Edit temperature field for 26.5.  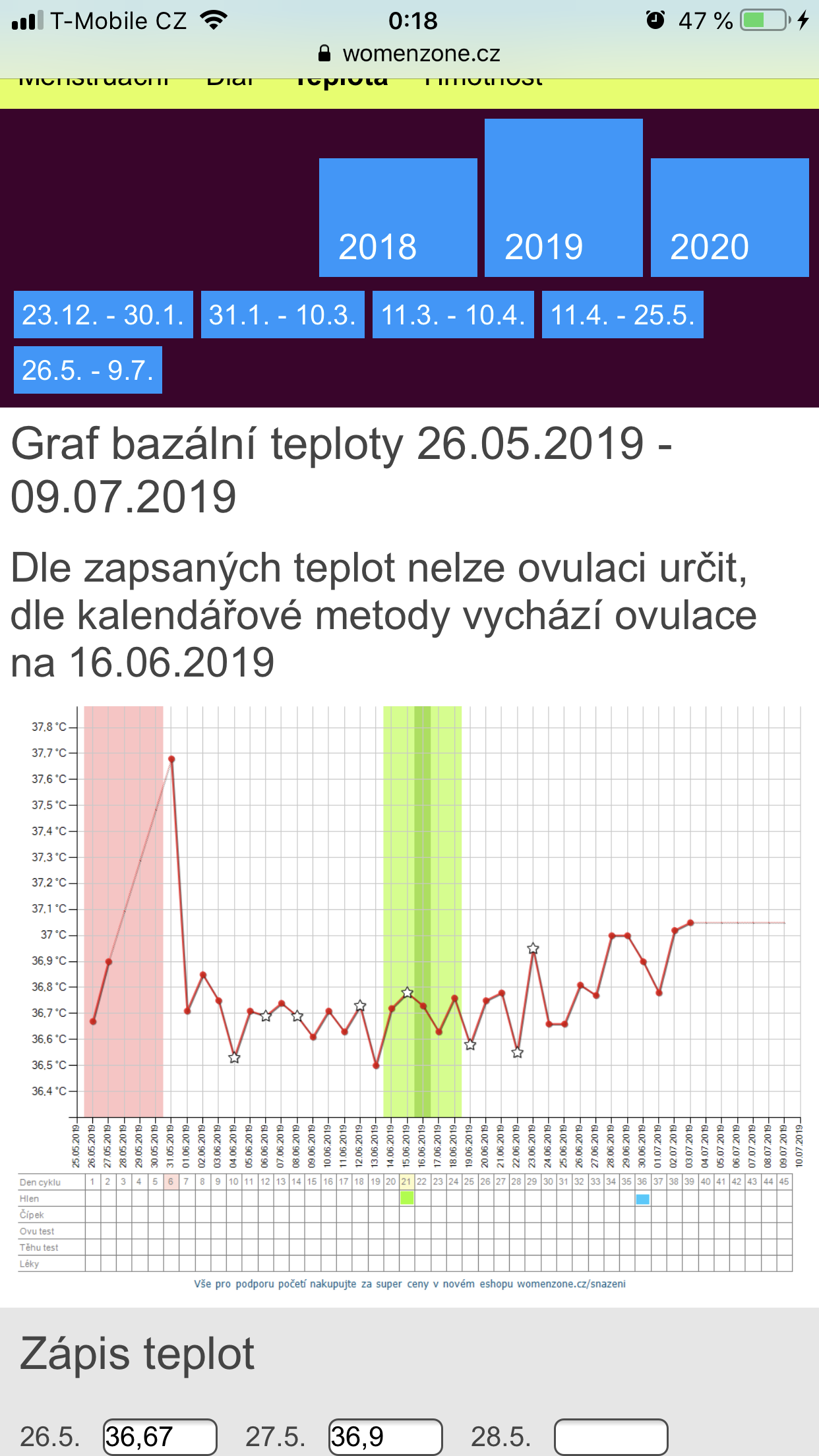(x=160, y=1436)
